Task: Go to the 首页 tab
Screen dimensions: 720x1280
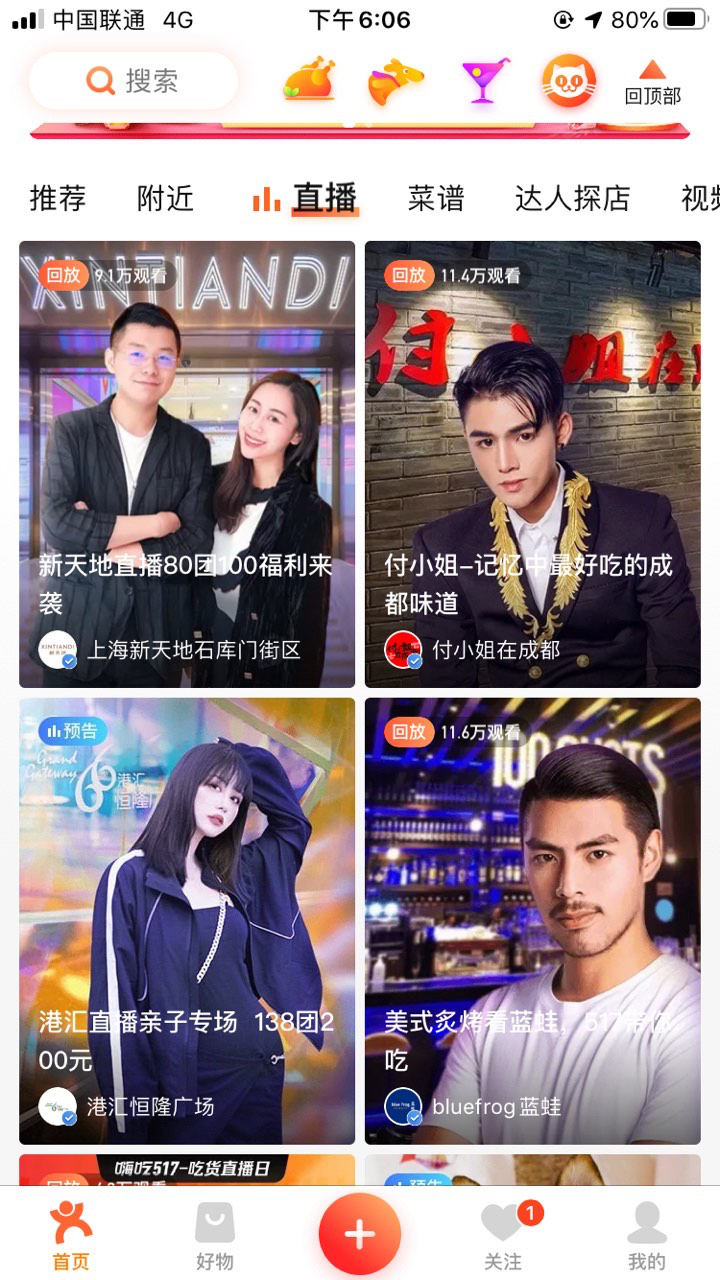Action: (x=71, y=1236)
